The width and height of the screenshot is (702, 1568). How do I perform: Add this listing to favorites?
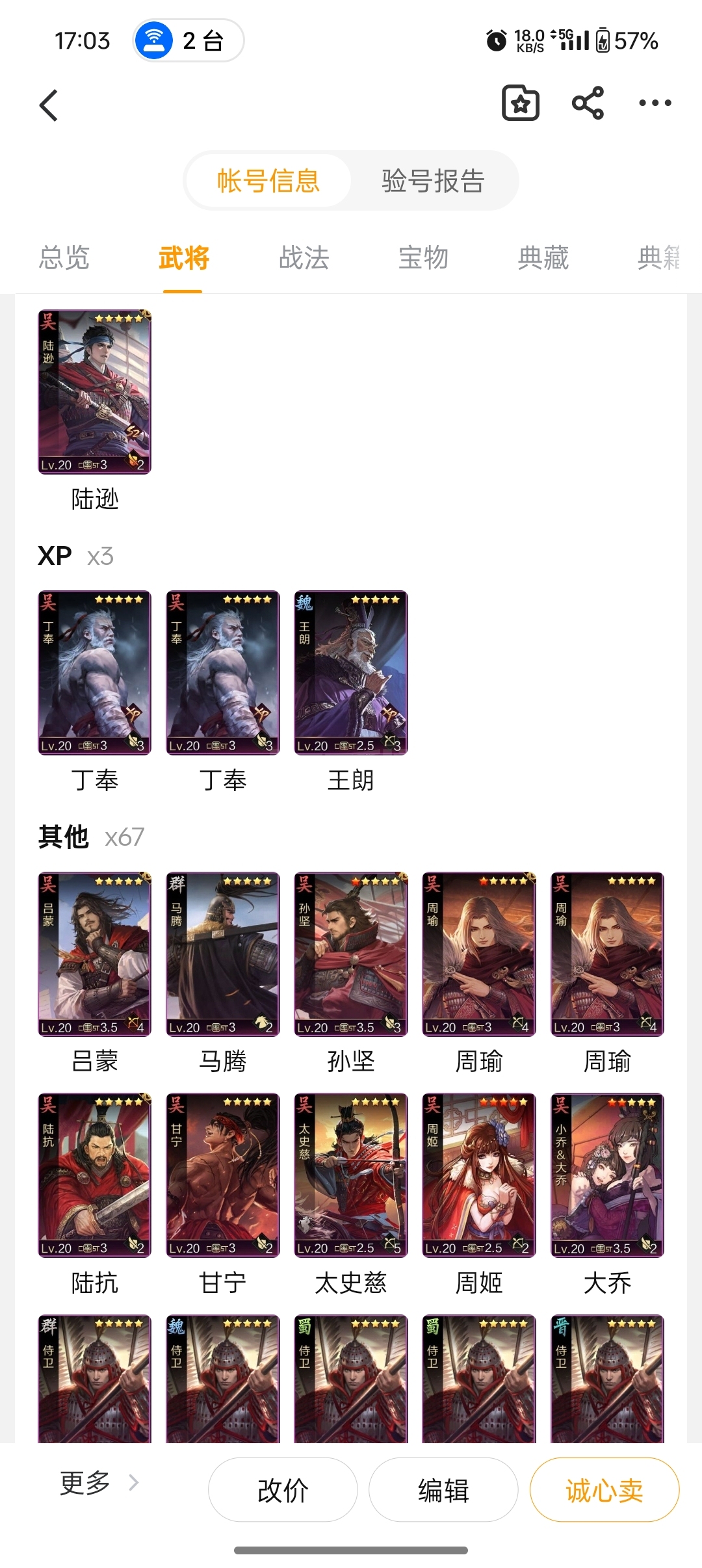tap(521, 103)
